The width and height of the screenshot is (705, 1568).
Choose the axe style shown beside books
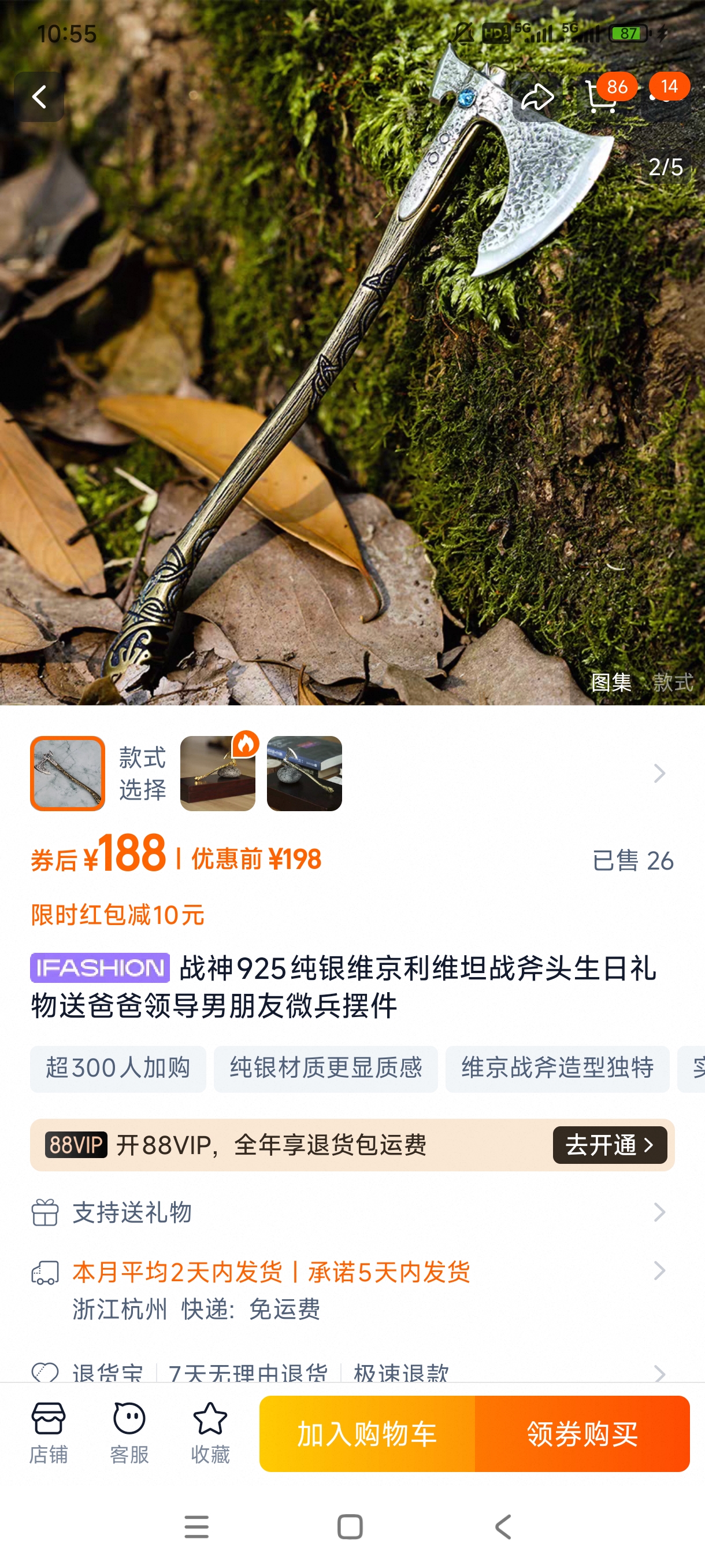point(304,773)
